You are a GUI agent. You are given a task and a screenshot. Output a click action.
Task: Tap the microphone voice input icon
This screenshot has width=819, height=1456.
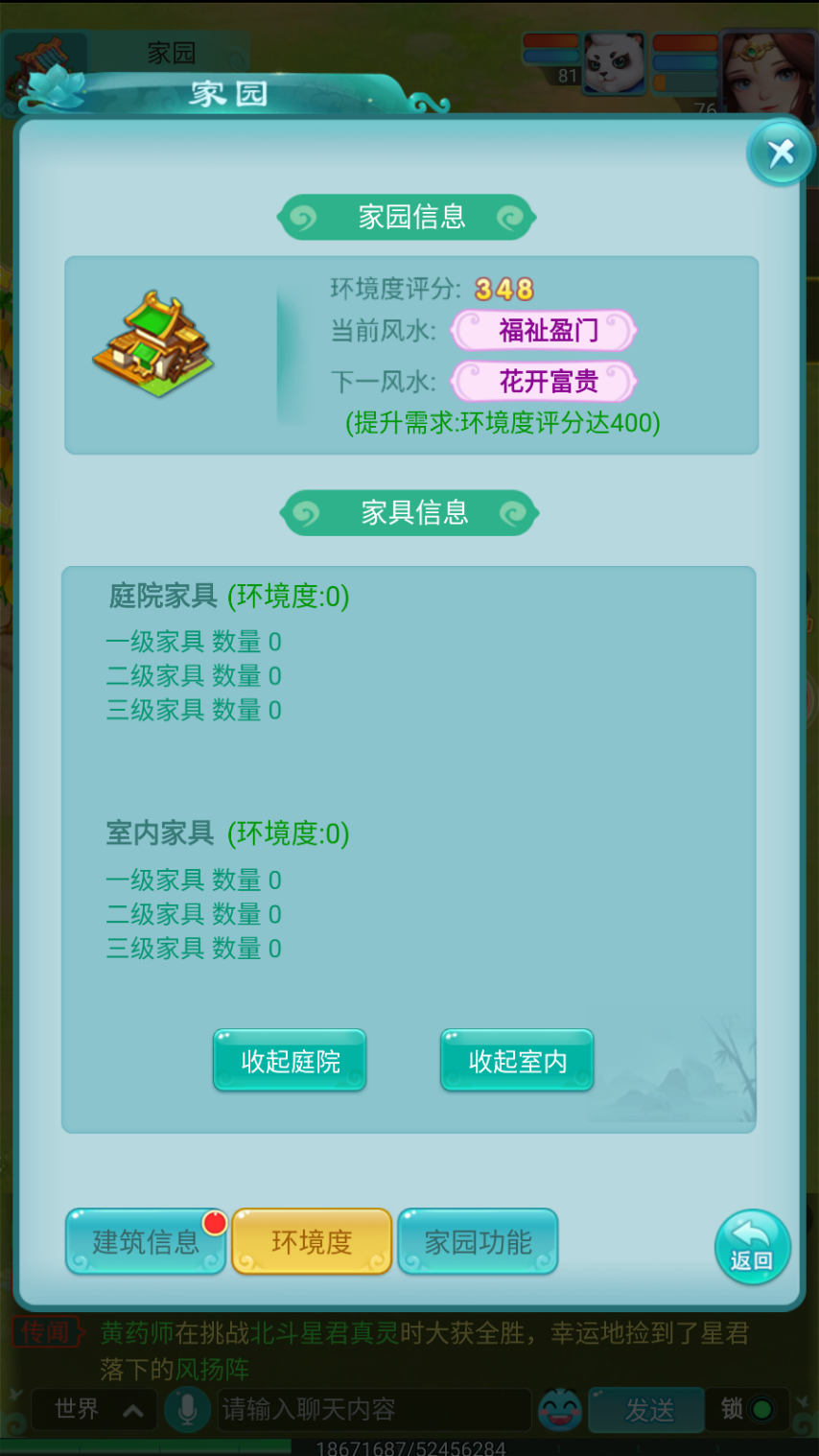pyautogui.click(x=187, y=1409)
